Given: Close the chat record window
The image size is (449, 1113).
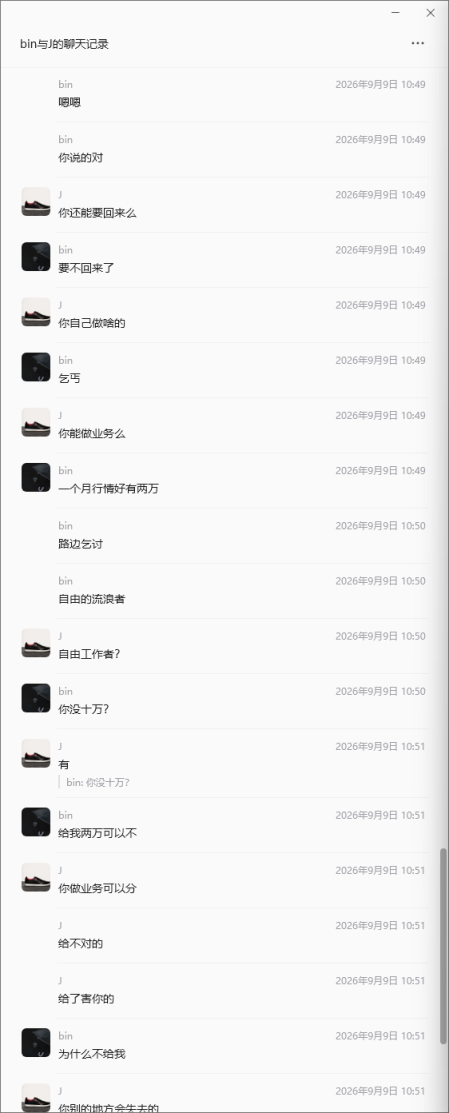Looking at the screenshot, I should click(x=431, y=13).
